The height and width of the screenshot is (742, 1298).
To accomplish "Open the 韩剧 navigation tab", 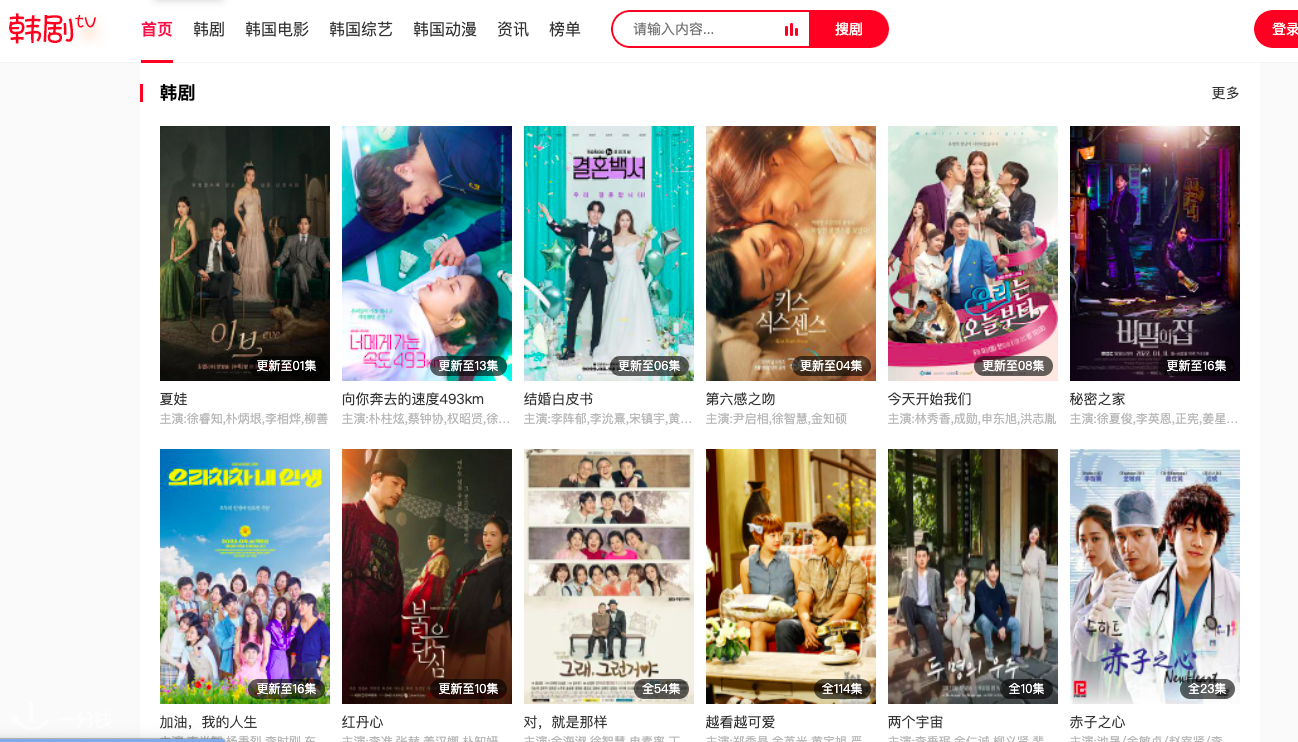I will pos(209,29).
